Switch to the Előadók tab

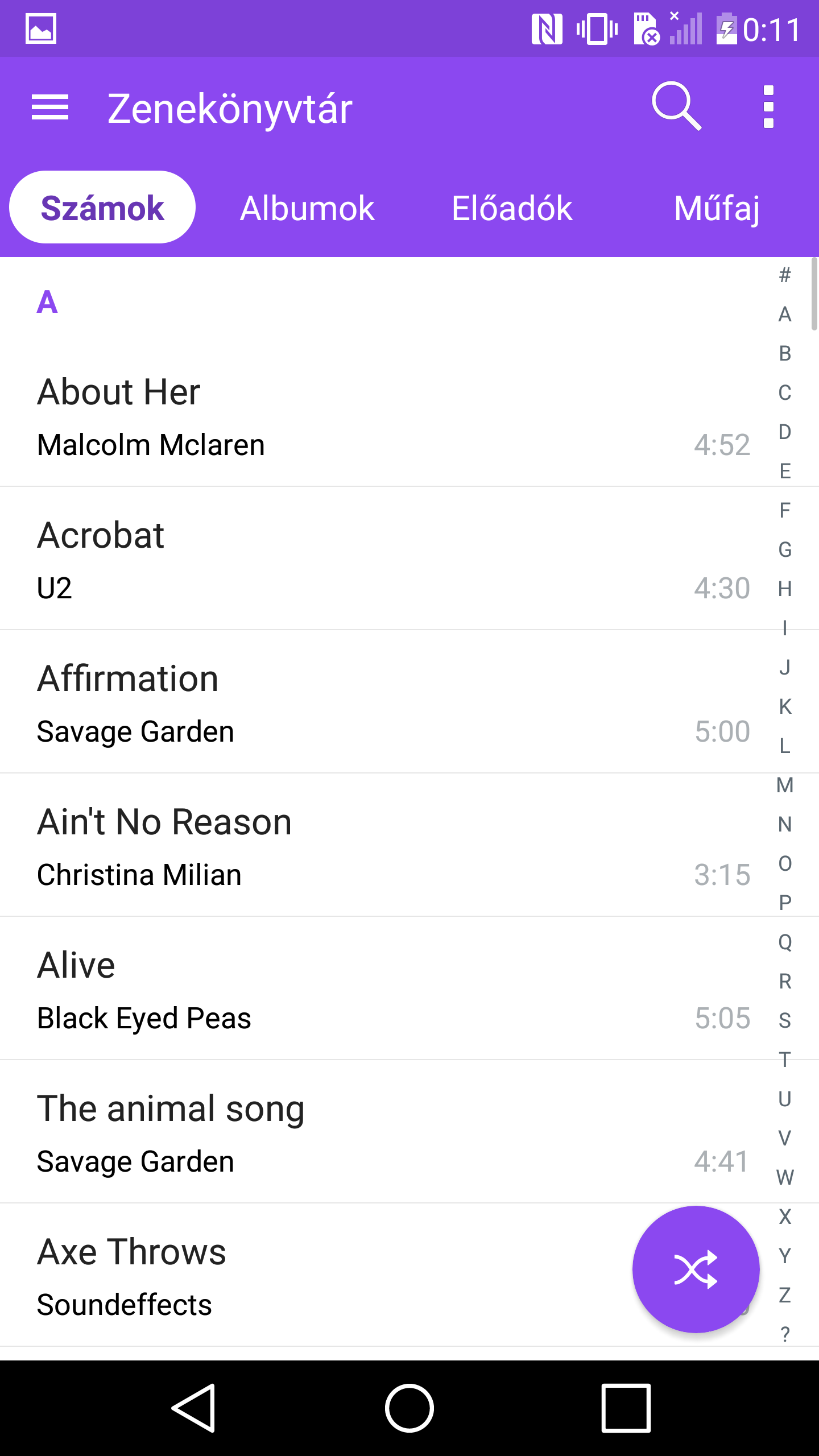(x=512, y=208)
